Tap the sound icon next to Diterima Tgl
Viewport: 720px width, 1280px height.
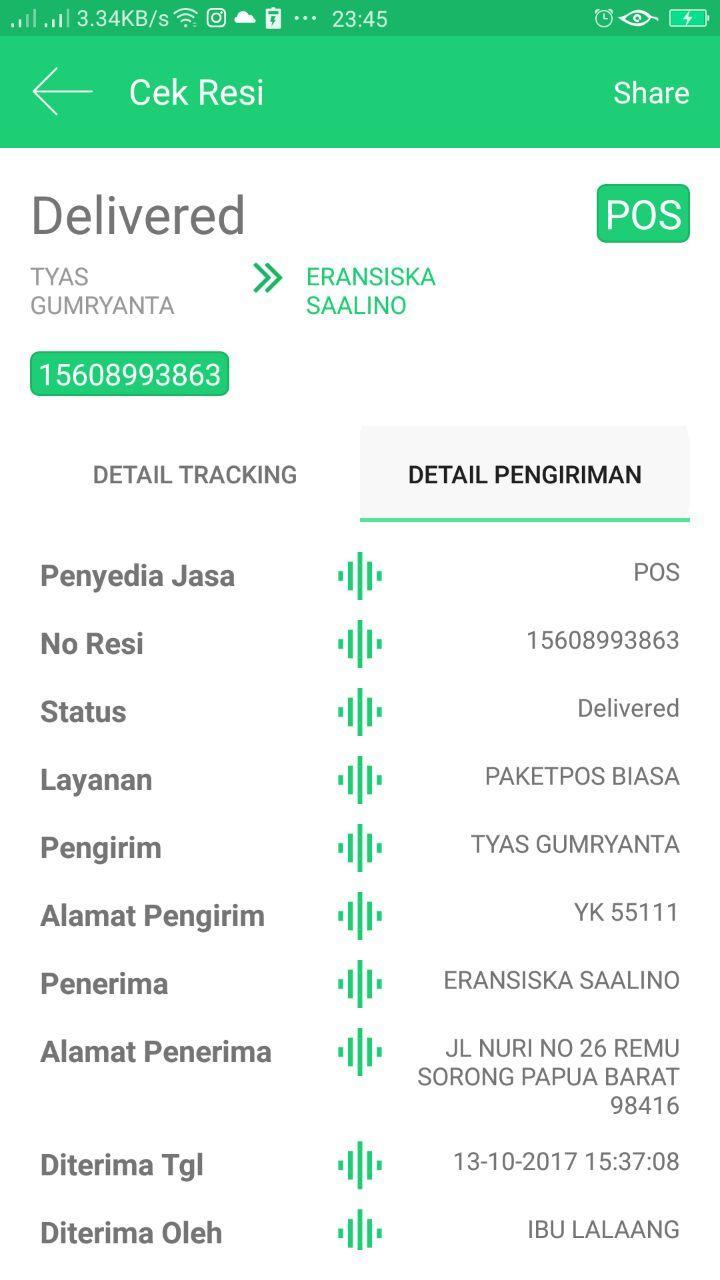tap(361, 1165)
